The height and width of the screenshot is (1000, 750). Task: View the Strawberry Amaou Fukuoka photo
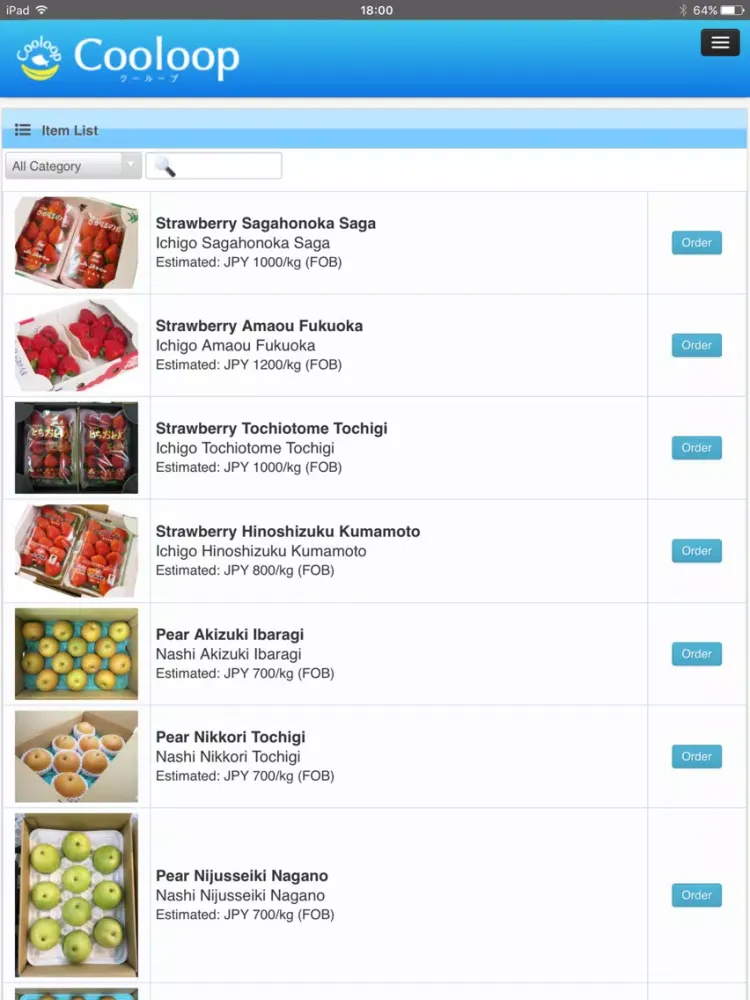(x=76, y=345)
